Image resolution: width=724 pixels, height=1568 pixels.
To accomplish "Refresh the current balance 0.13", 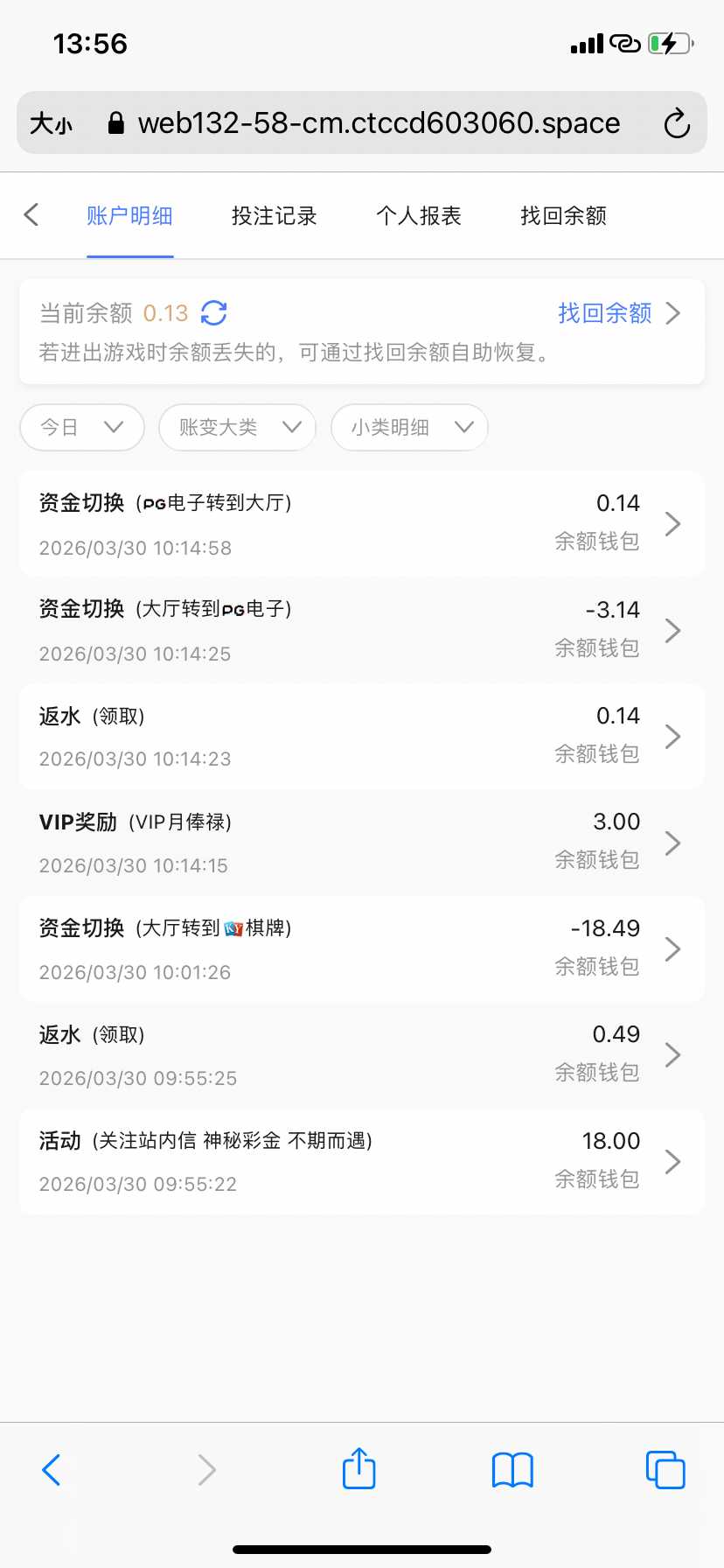I will 214,312.
